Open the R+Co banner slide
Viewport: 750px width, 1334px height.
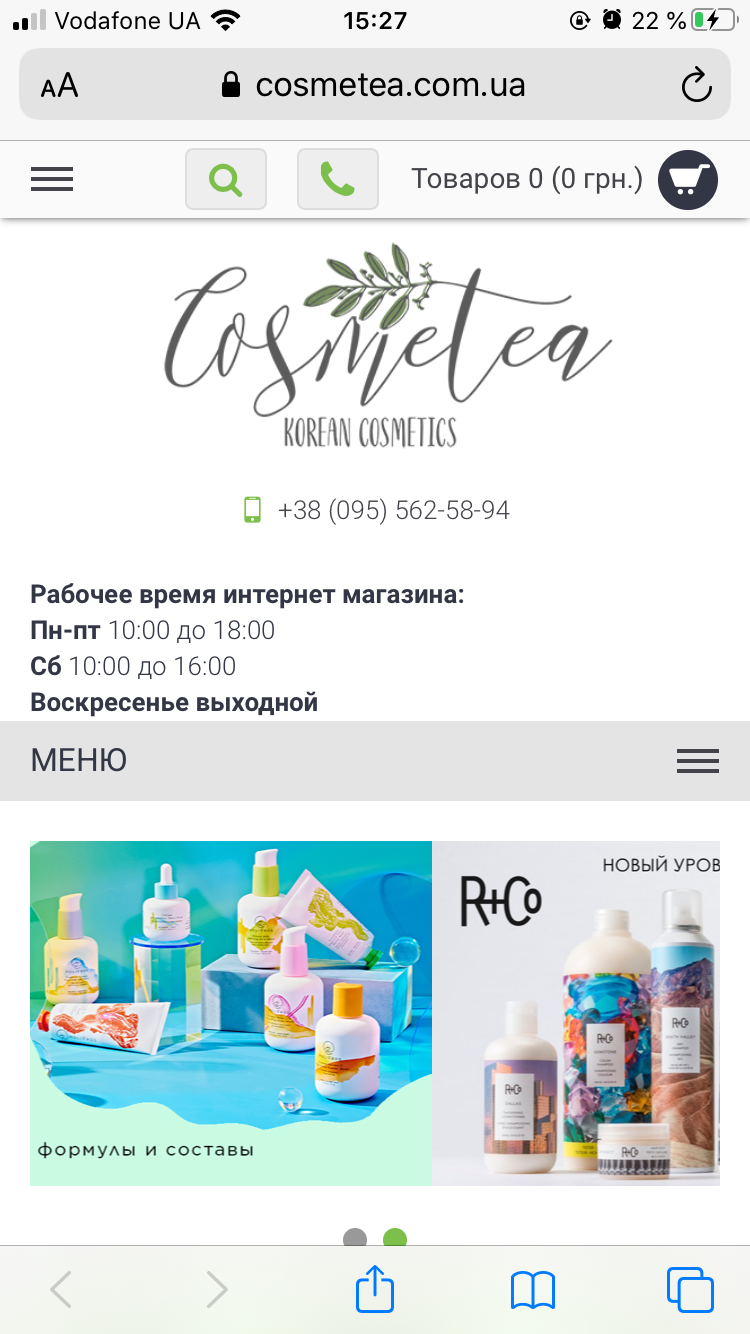click(576, 1013)
